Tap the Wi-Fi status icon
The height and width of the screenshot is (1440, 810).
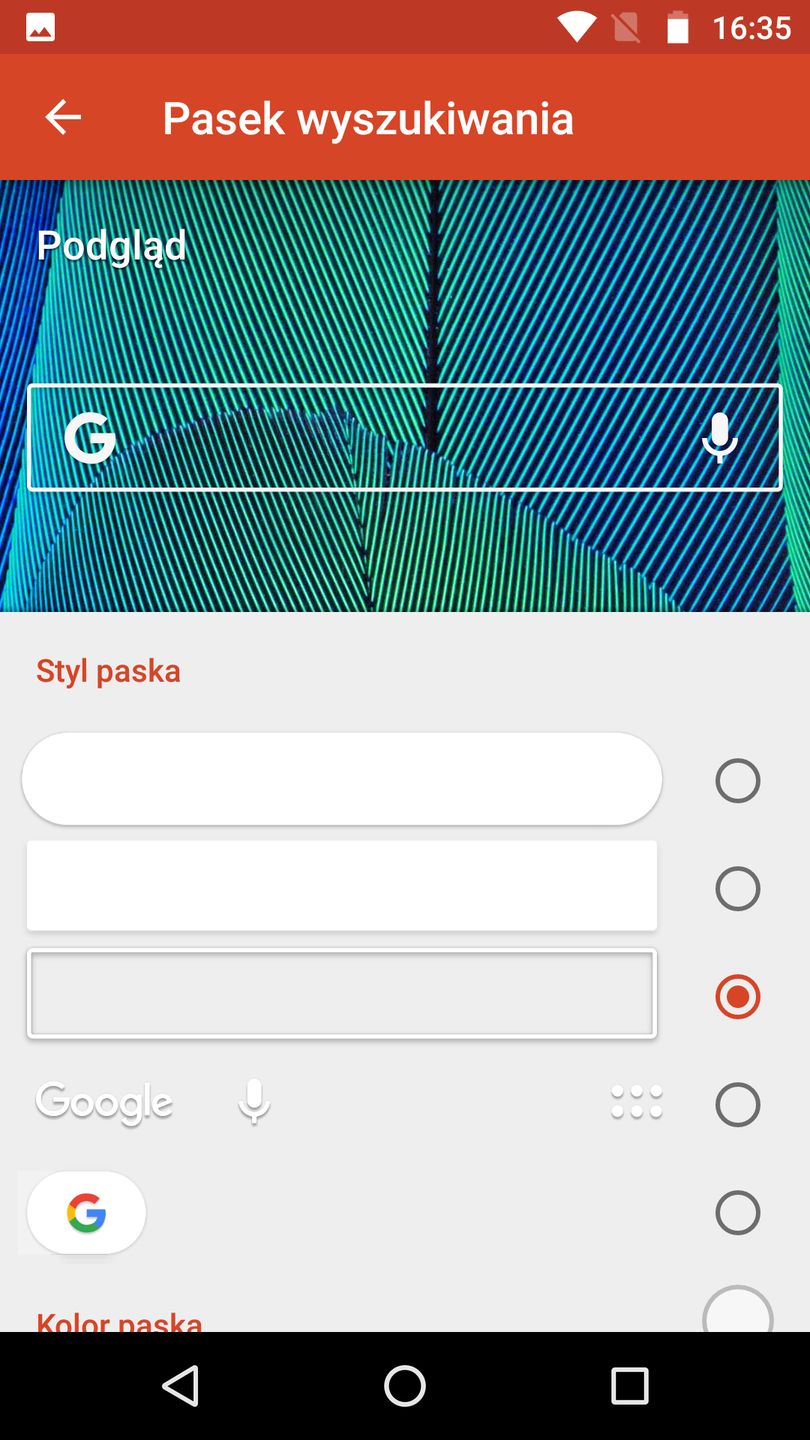577,26
